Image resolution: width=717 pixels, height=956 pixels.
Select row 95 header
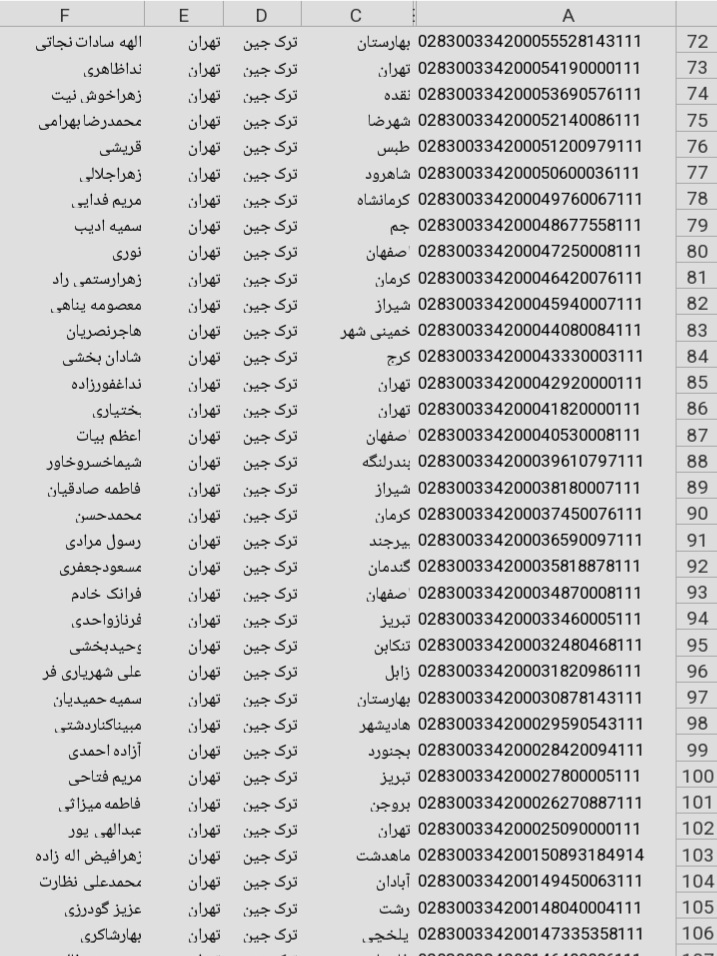(697, 645)
